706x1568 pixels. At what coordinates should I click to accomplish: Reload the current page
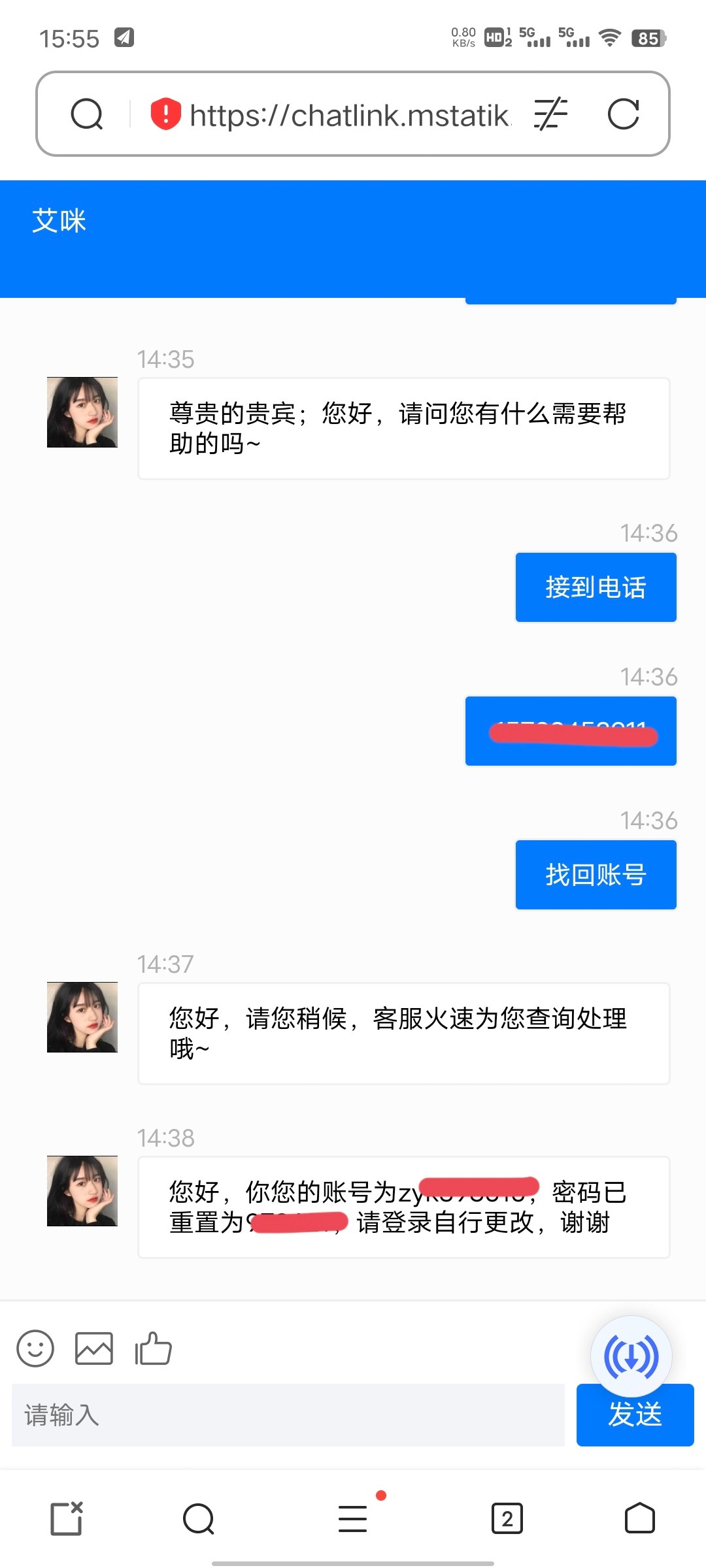coord(623,114)
